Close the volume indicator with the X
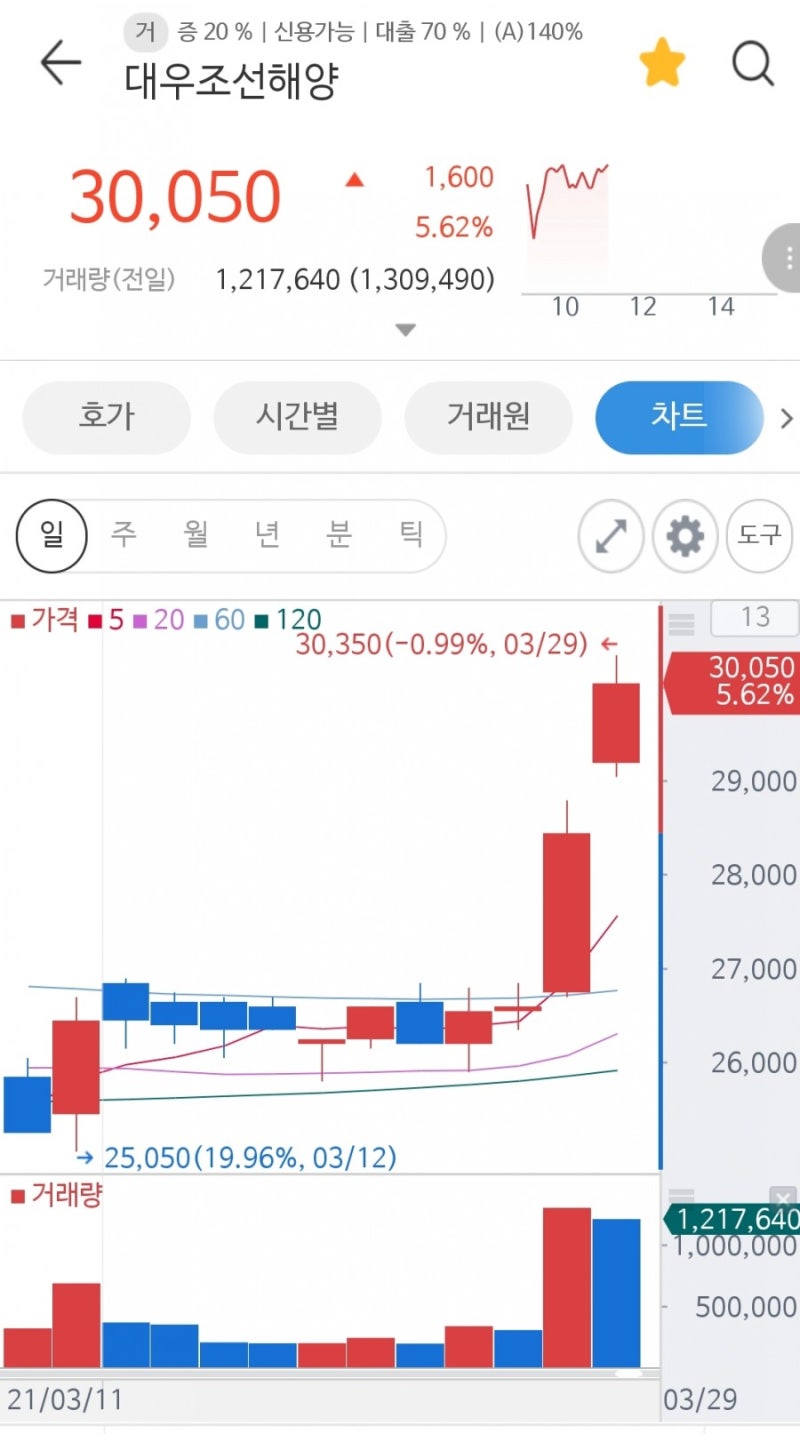 (784, 1197)
